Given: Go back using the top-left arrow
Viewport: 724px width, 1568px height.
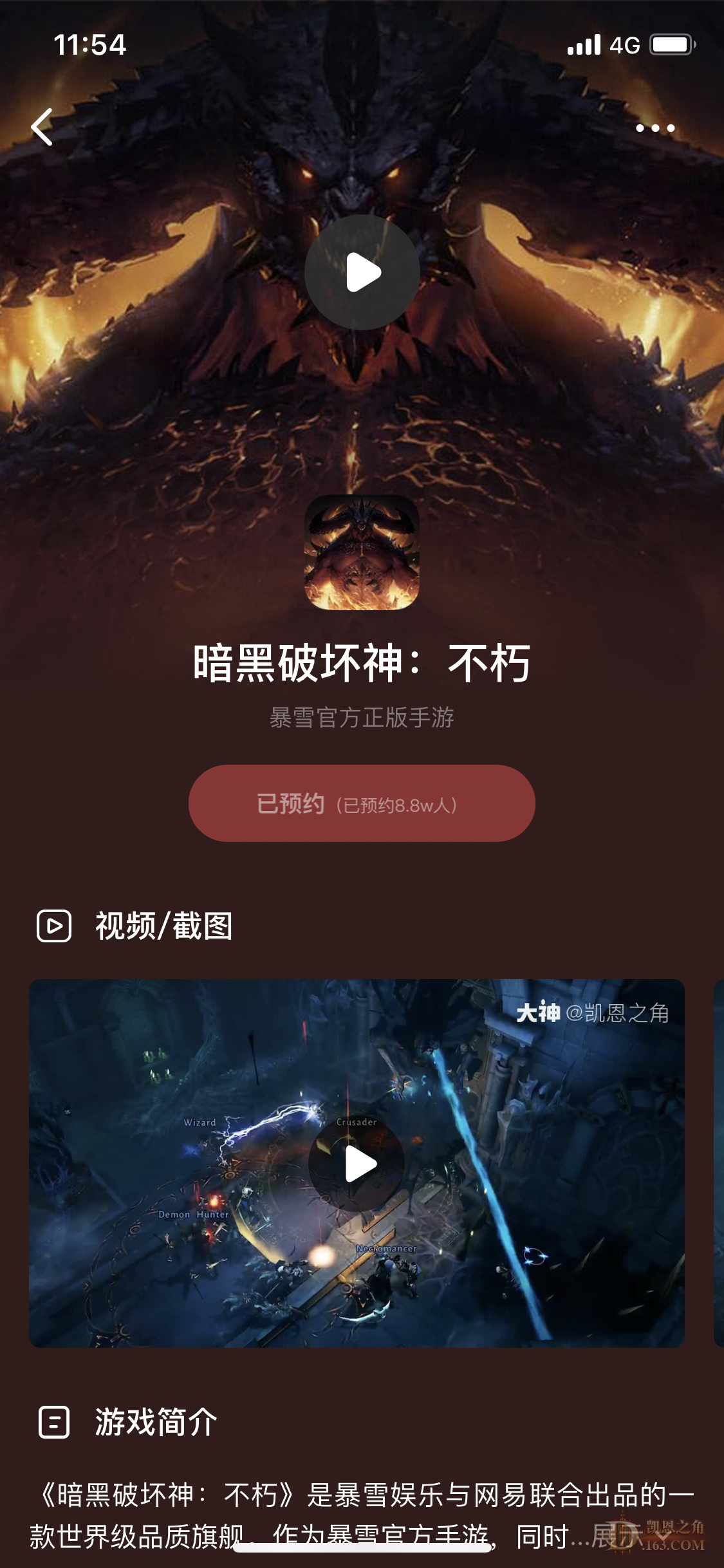Looking at the screenshot, I should click(x=42, y=127).
